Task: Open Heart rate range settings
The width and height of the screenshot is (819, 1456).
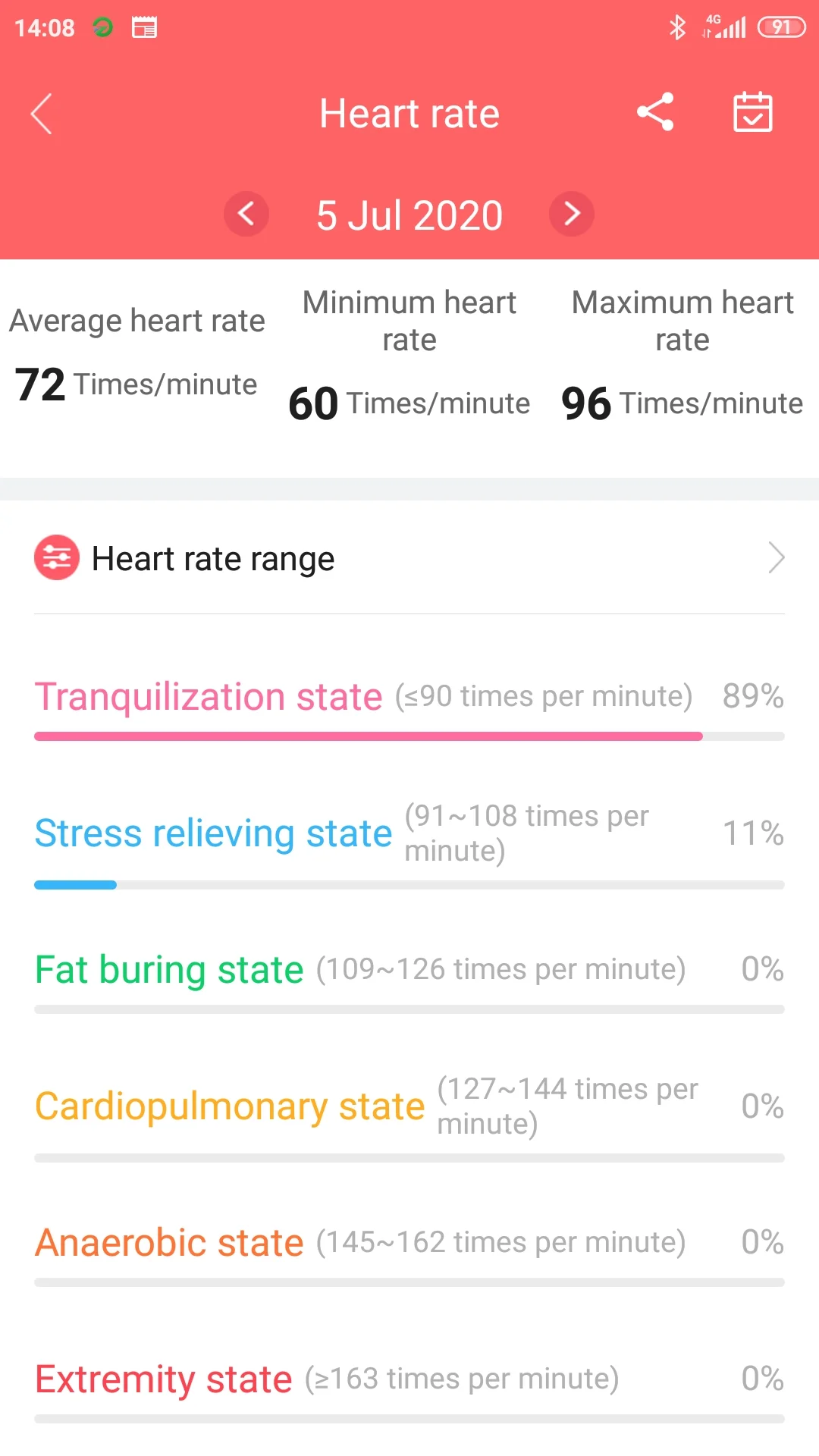Action: 409,558
